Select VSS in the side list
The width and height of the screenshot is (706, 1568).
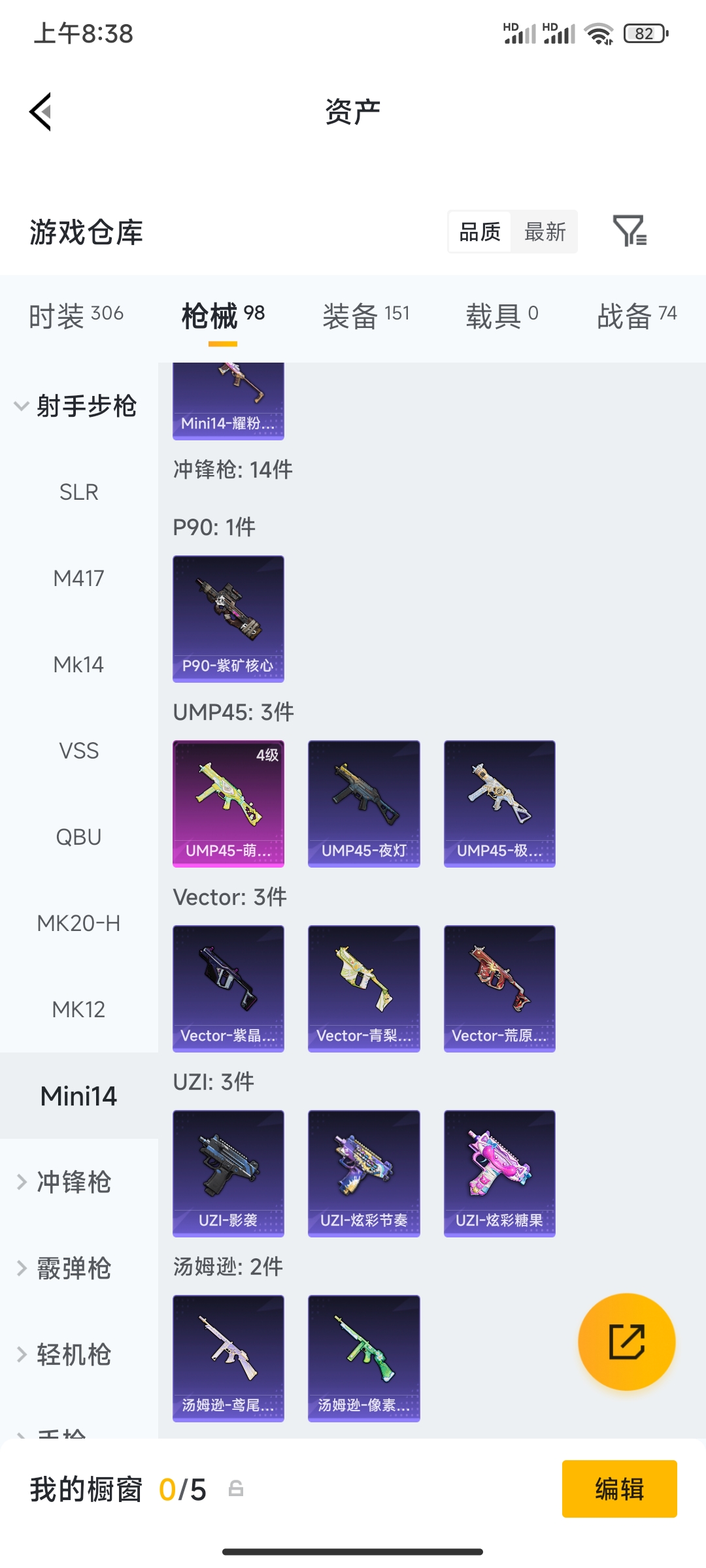[79, 751]
